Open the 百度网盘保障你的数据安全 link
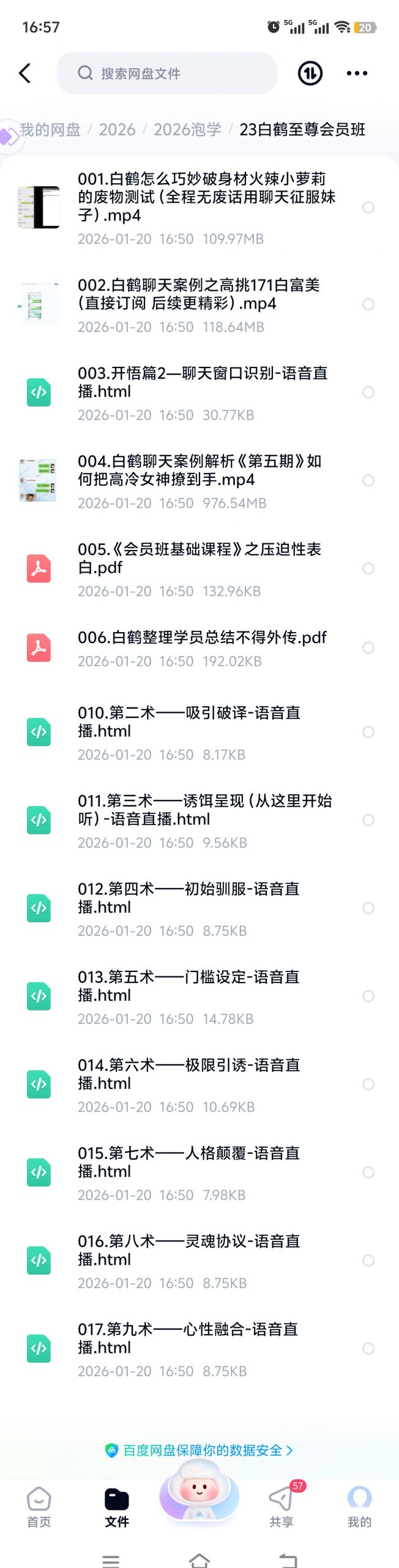The image size is (399, 1568). 199,1450
